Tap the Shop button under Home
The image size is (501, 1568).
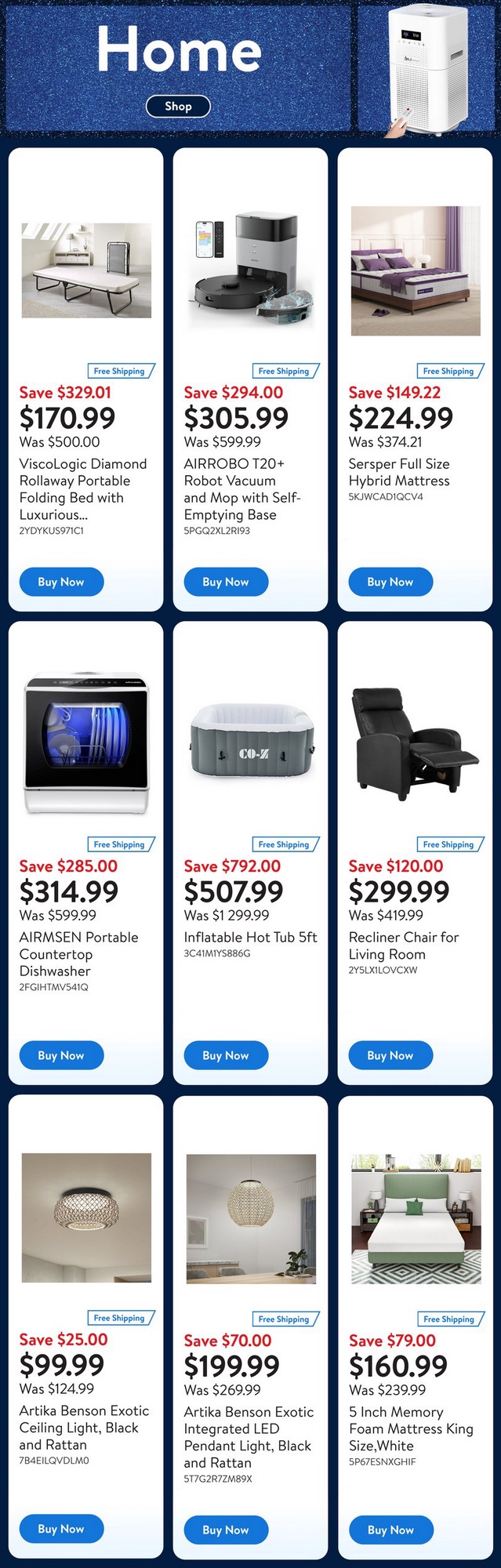(x=178, y=106)
